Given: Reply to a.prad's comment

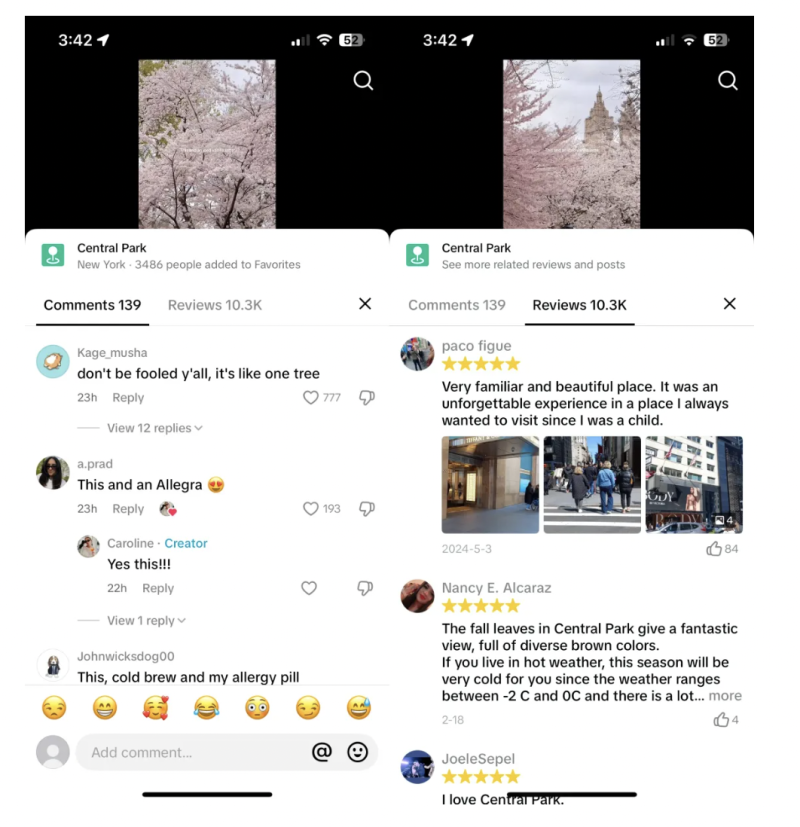Looking at the screenshot, I should pos(128,509).
